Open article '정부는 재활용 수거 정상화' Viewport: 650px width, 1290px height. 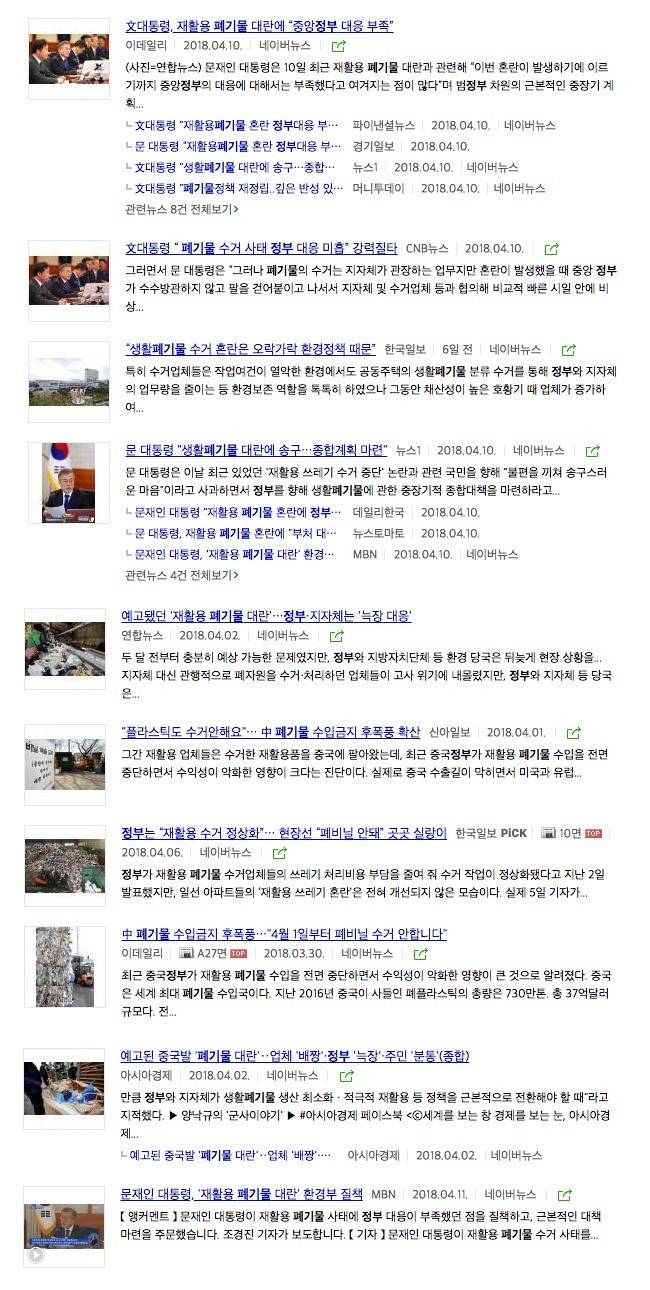point(283,833)
